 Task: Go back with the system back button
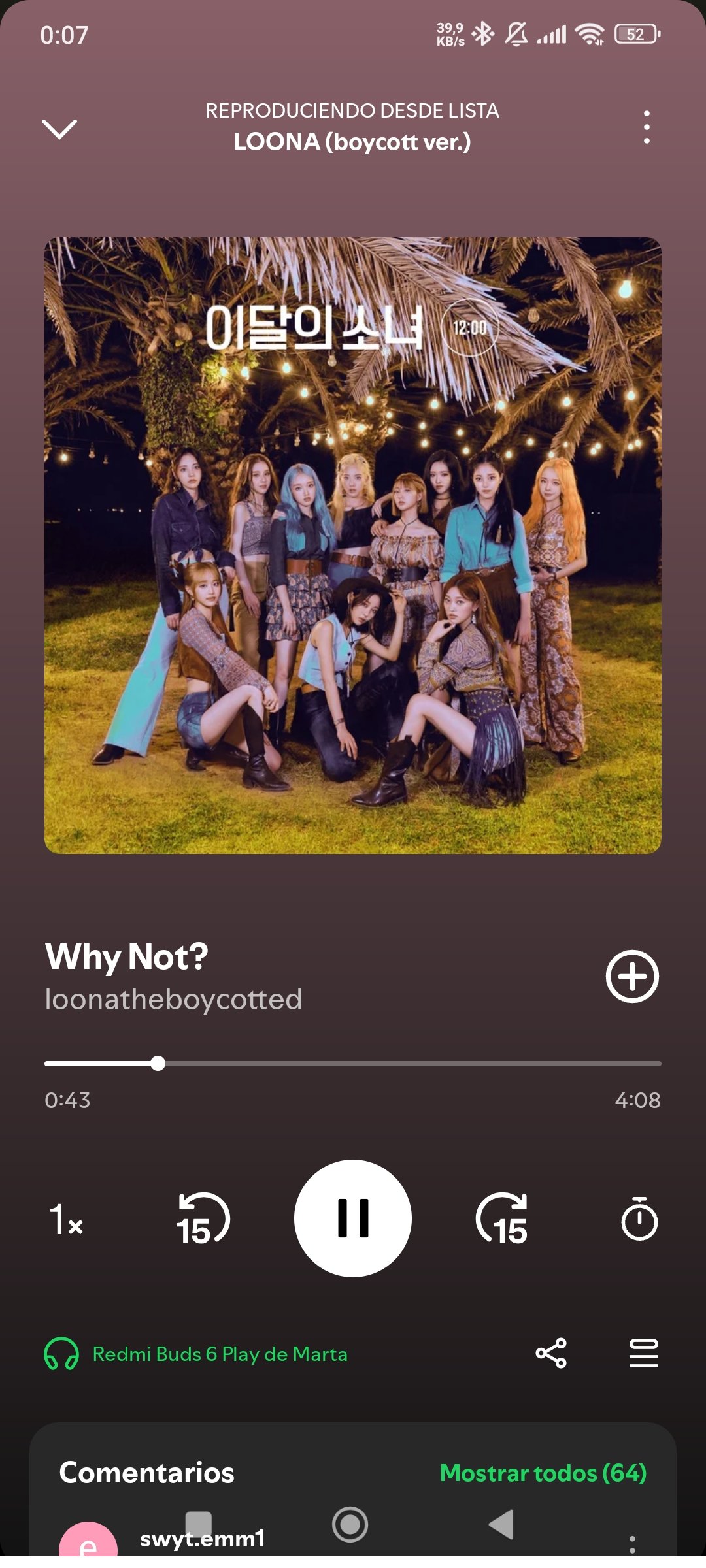click(501, 1524)
